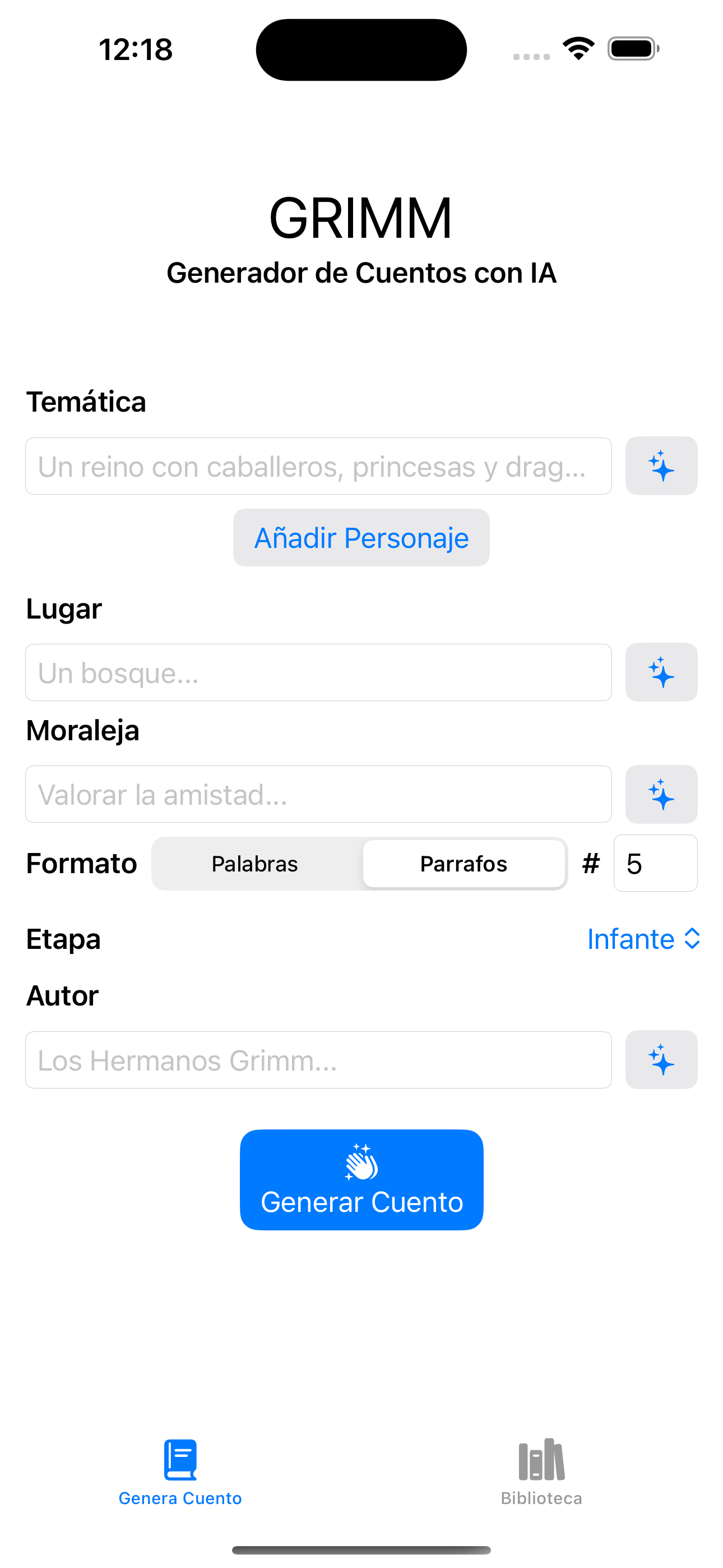Tap the sparkle icon beside Temática field
Screen dimensions: 723x1568
click(661, 466)
